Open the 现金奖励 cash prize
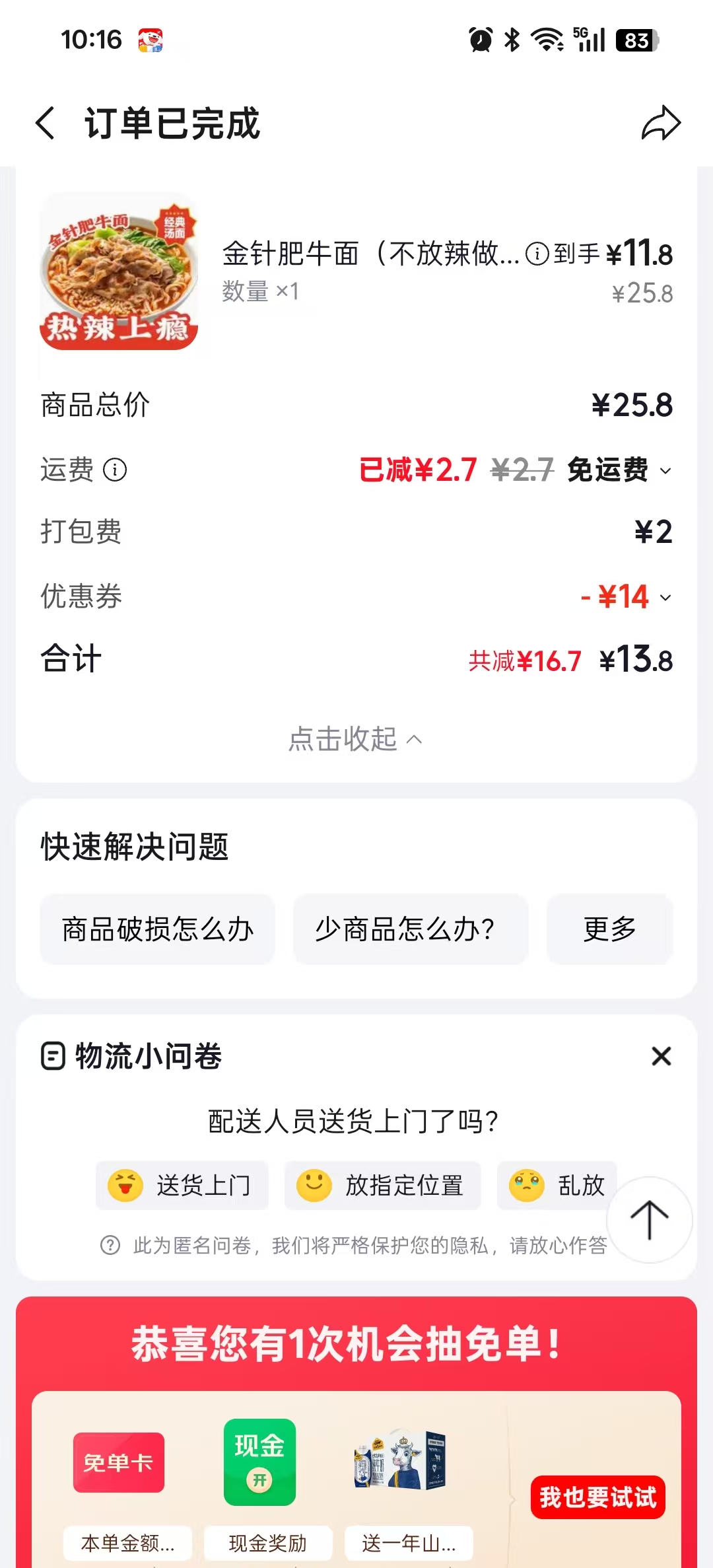This screenshot has width=713, height=1568. pos(260,1462)
